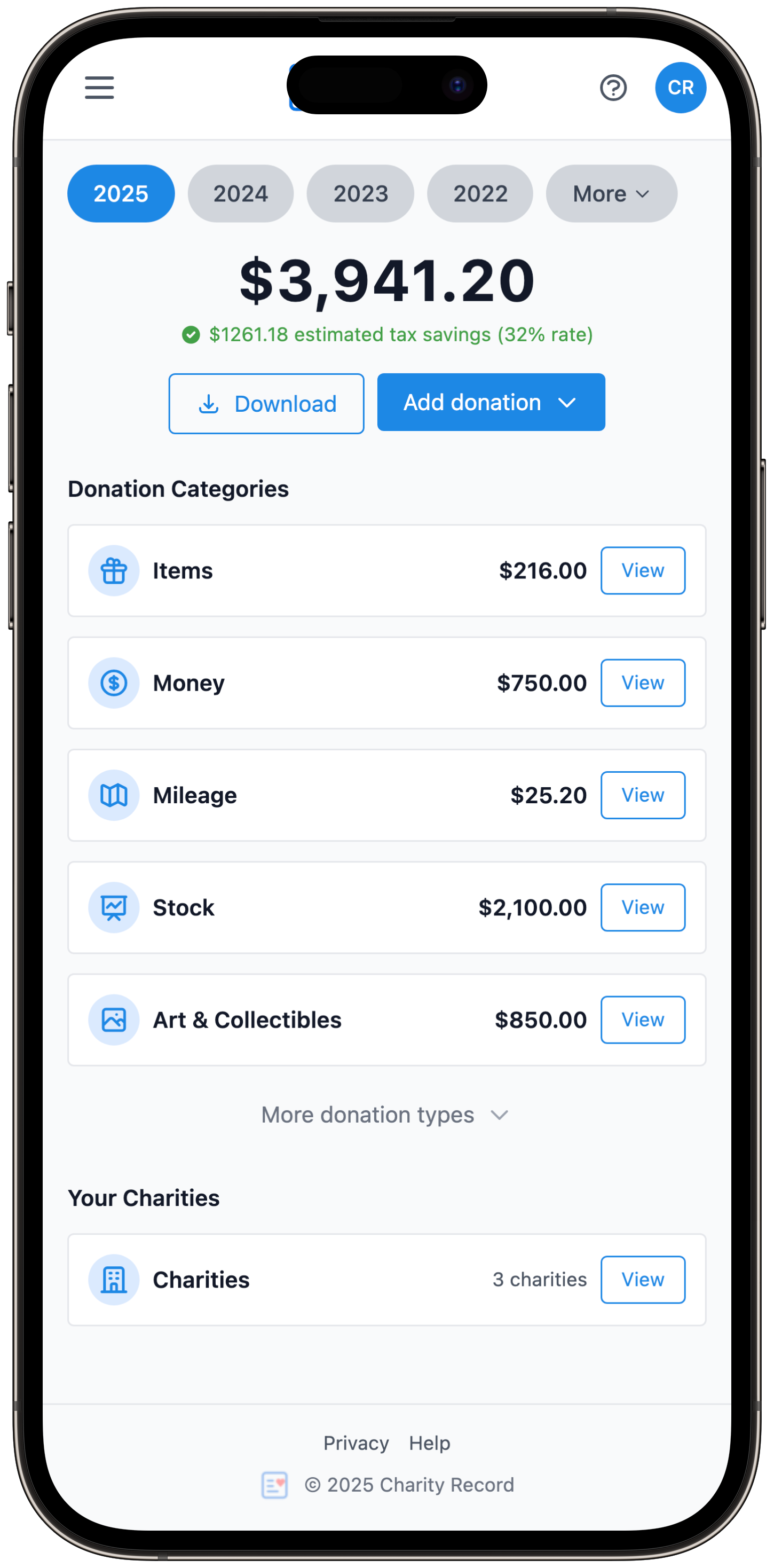Click the green tax savings checkmark badge

(x=191, y=335)
